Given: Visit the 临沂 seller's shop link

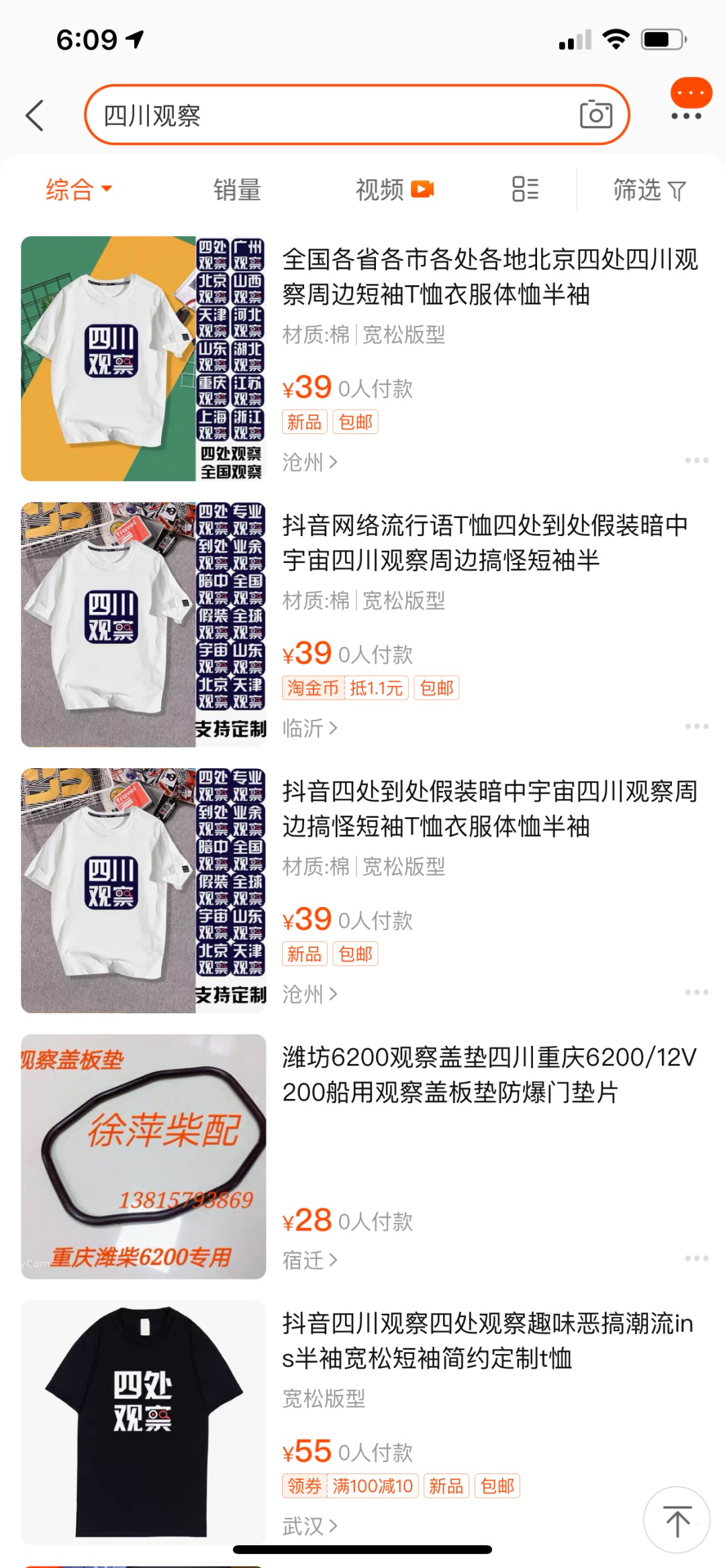Looking at the screenshot, I should point(309,728).
